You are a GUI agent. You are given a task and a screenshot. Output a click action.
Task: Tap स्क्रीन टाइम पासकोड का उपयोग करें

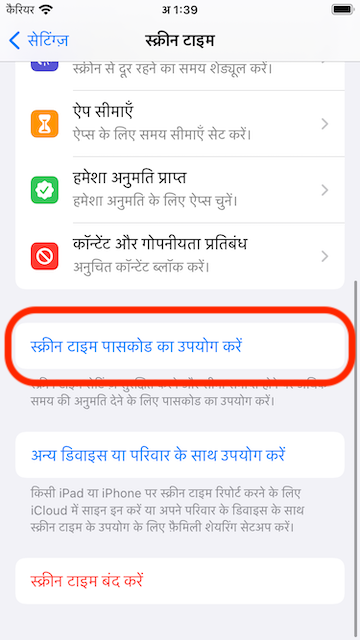180,347
